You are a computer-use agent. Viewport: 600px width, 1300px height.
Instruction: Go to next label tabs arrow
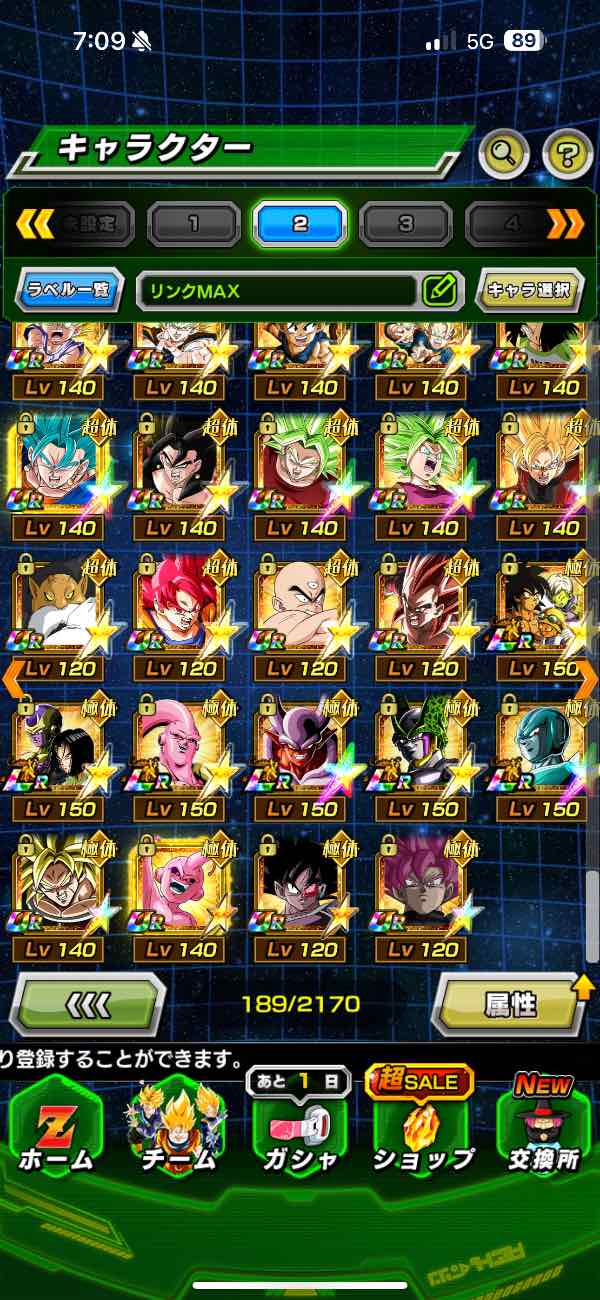tap(566, 224)
